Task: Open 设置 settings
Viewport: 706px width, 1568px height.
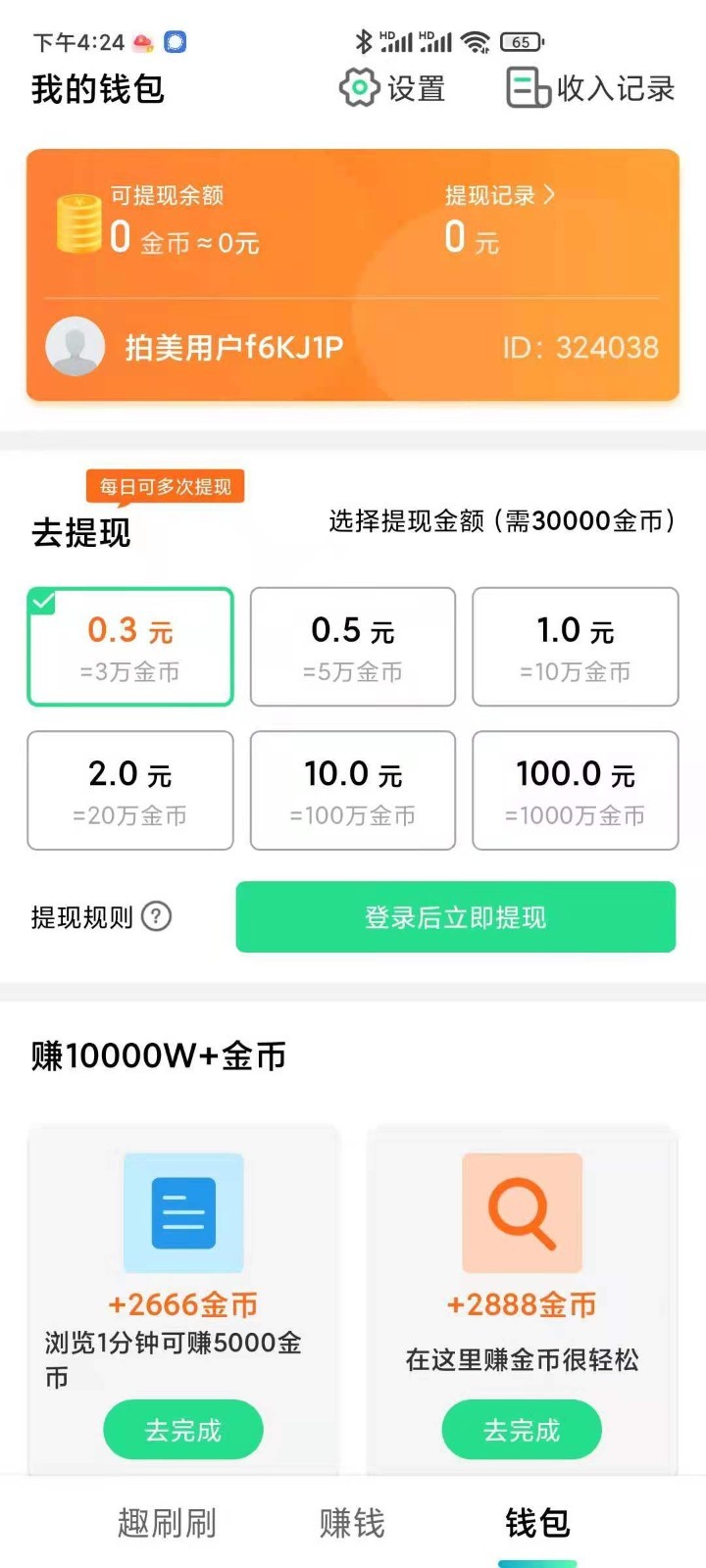Action: coord(392,88)
